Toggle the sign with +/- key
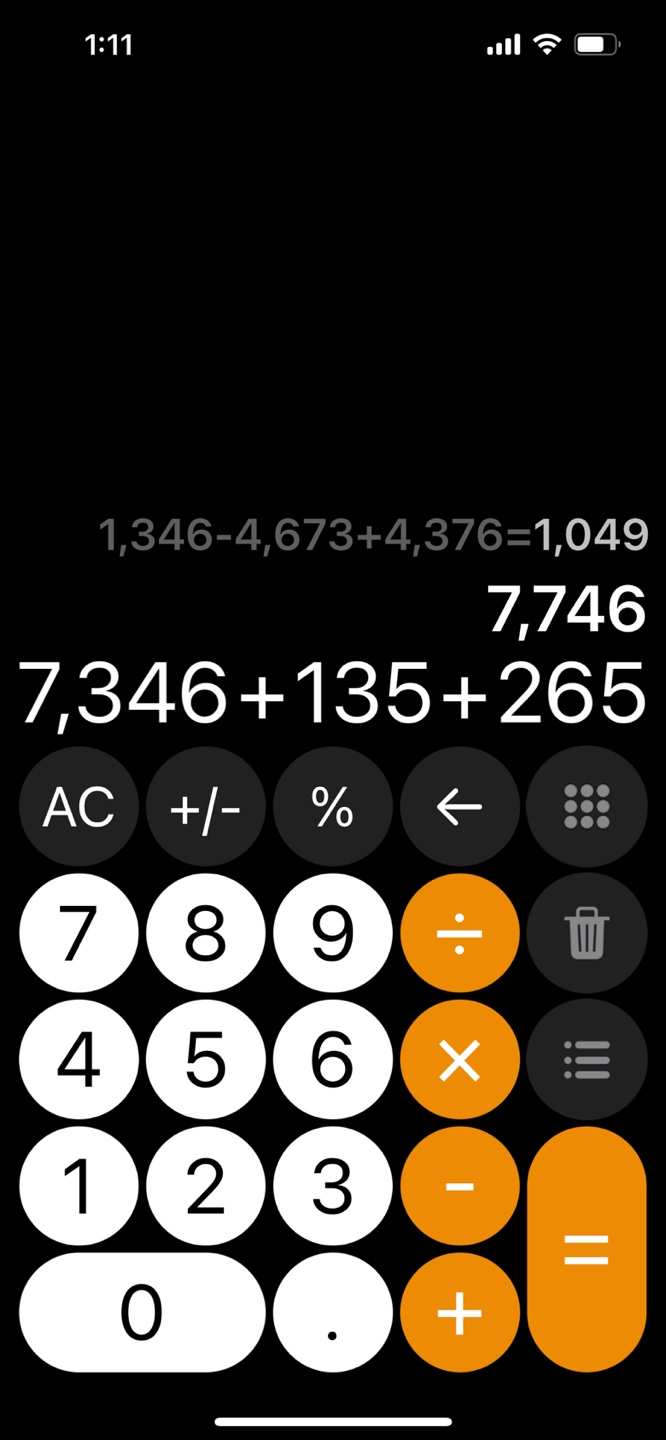Viewport: 666px width, 1440px height. pyautogui.click(x=206, y=806)
